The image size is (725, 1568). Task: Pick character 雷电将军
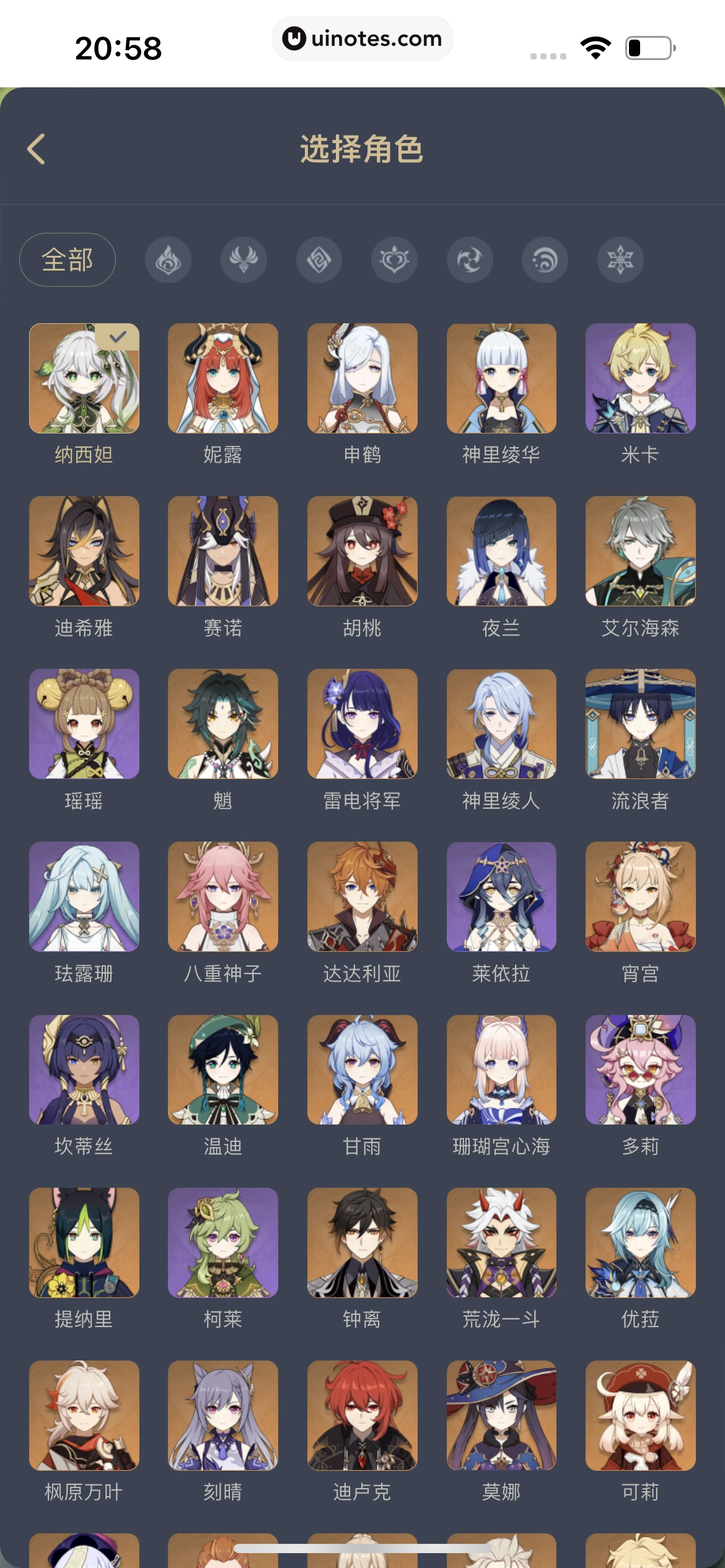pyautogui.click(x=362, y=724)
